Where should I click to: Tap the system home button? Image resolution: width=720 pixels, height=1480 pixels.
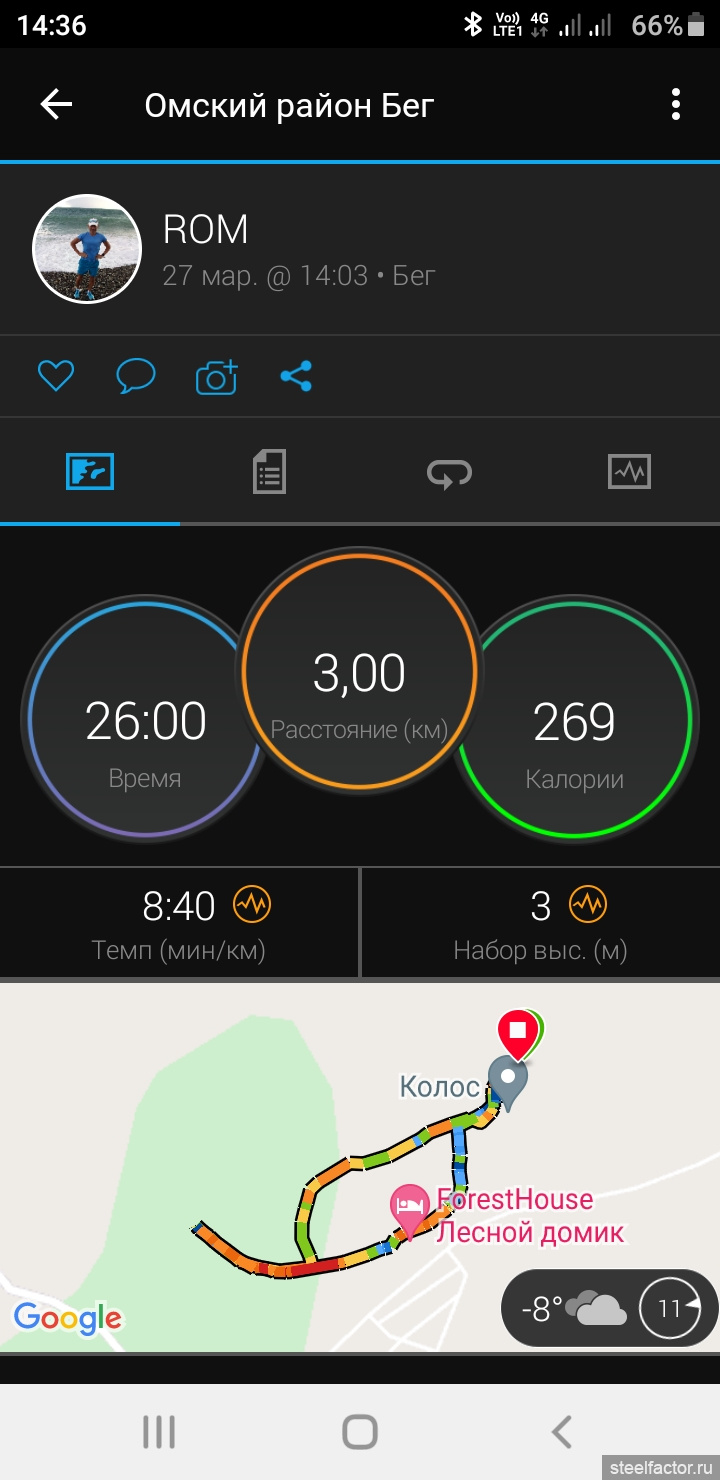pyautogui.click(x=360, y=1432)
